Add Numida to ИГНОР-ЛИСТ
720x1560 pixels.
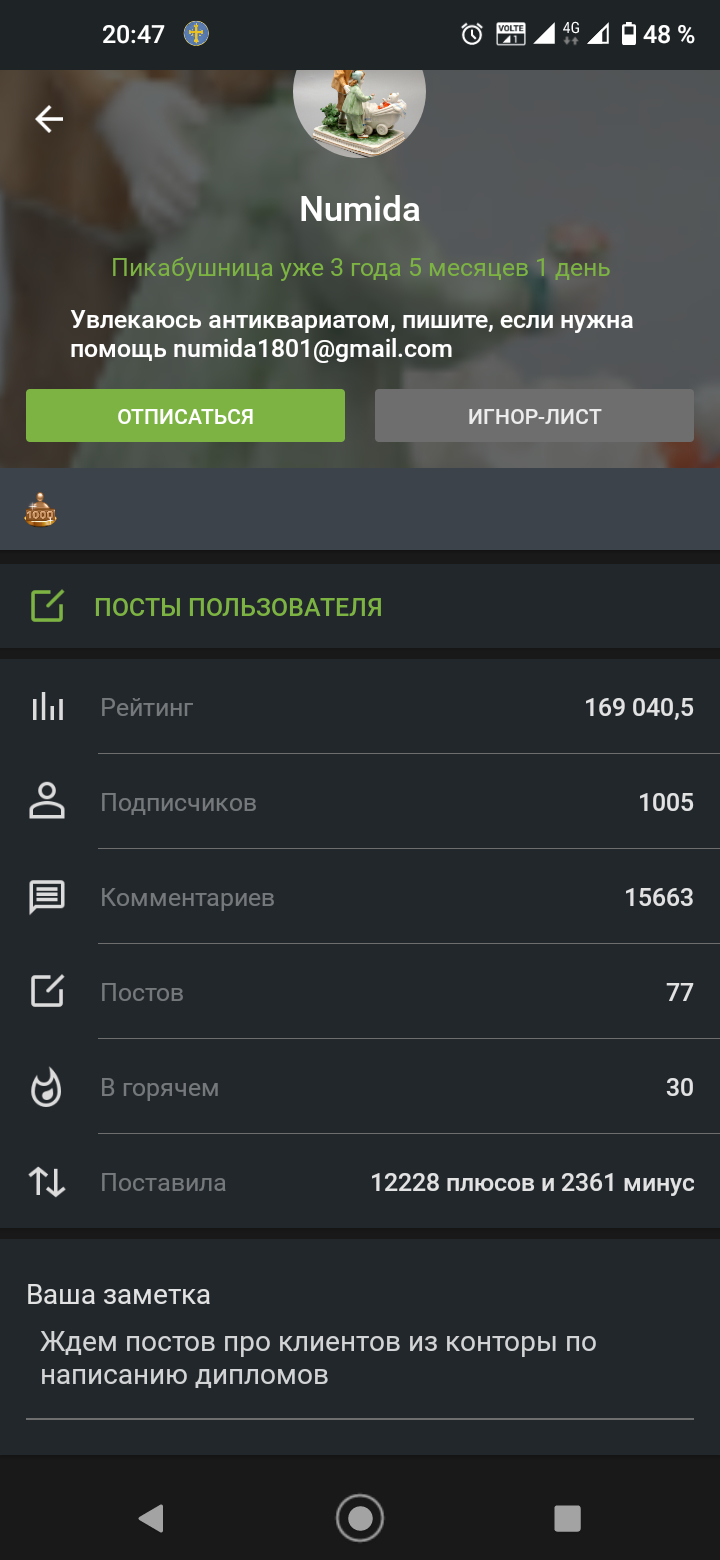point(534,416)
